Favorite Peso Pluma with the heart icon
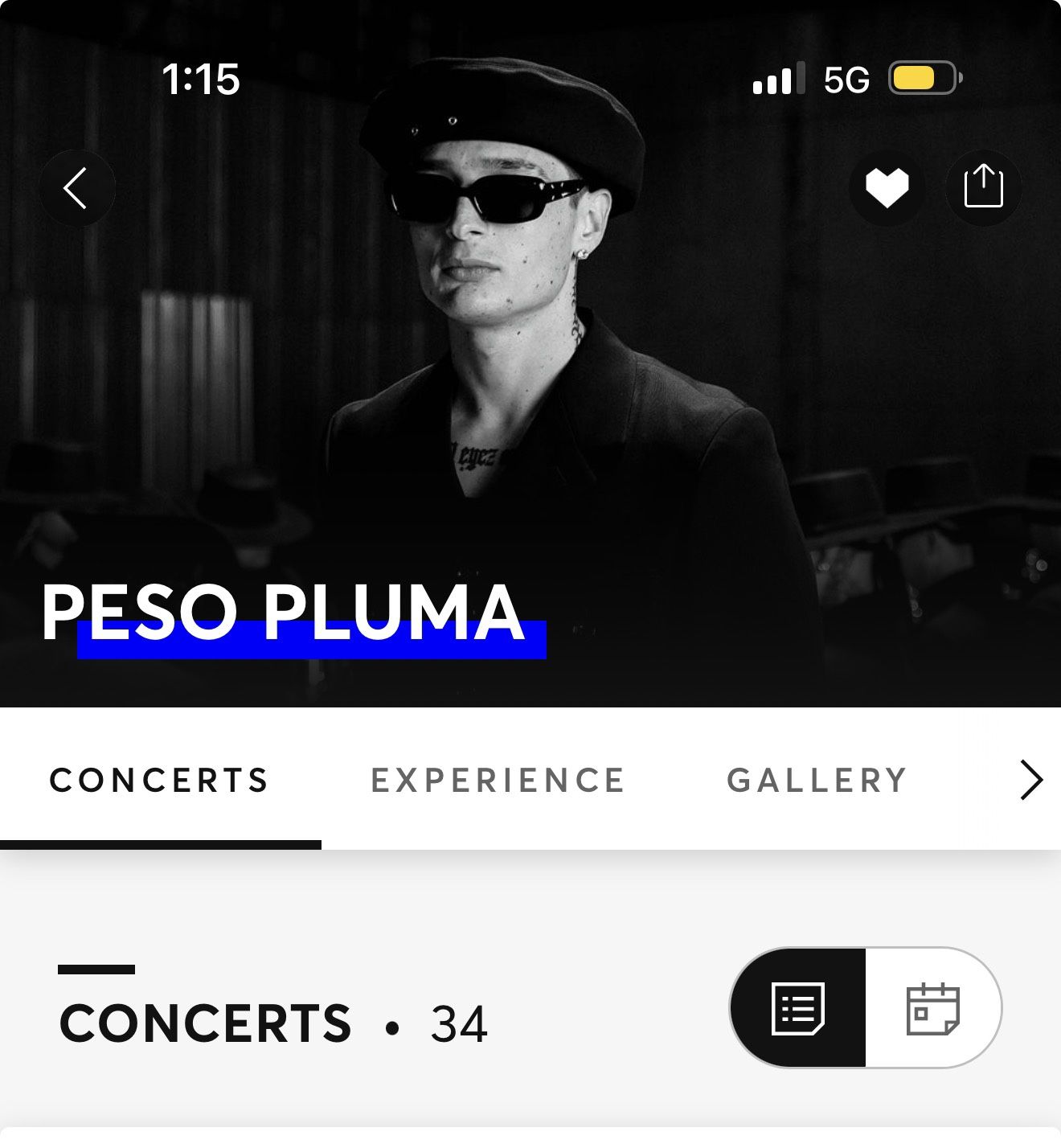 pyautogui.click(x=887, y=188)
